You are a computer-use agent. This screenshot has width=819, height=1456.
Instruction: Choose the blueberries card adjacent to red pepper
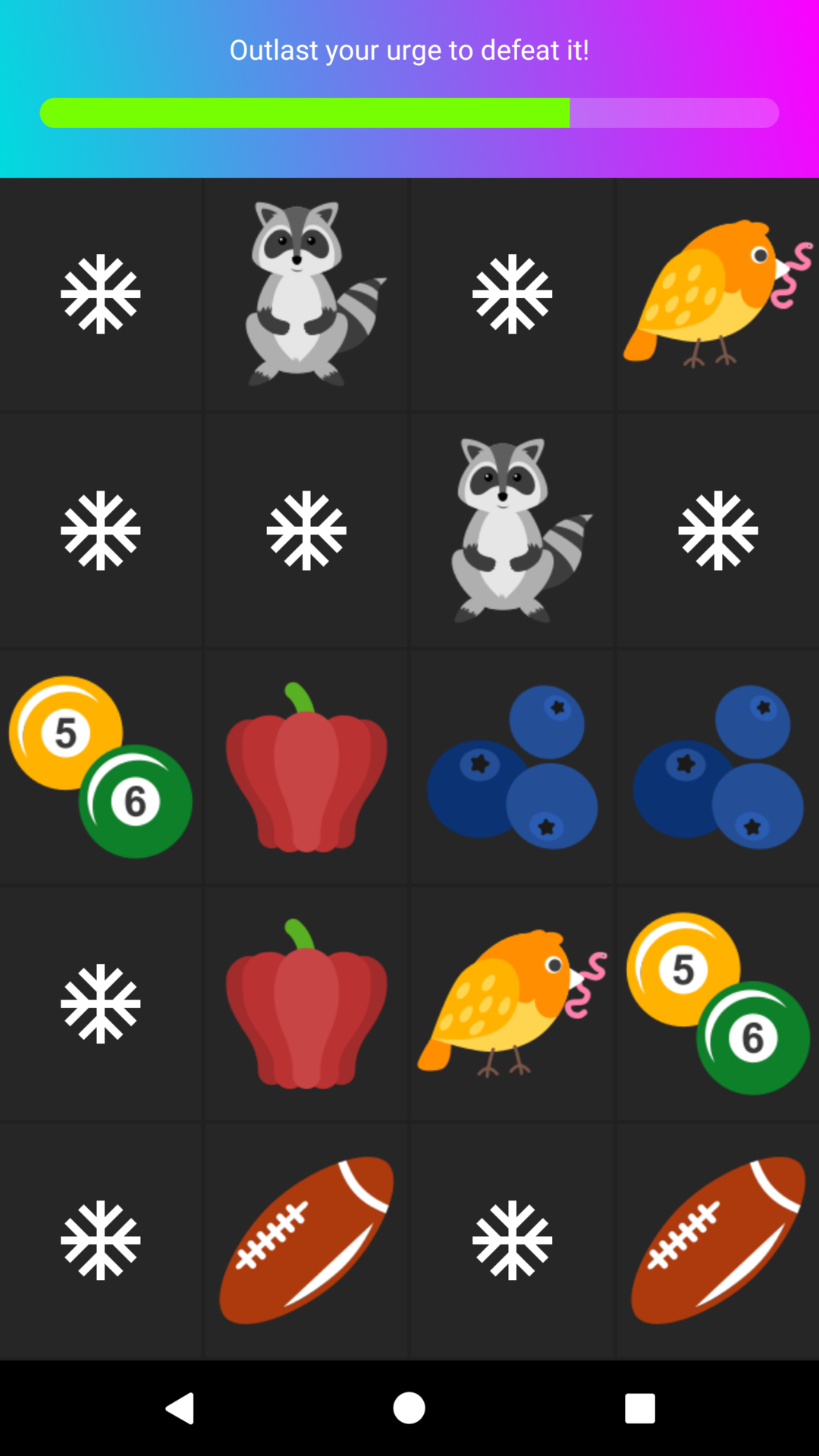[512, 767]
